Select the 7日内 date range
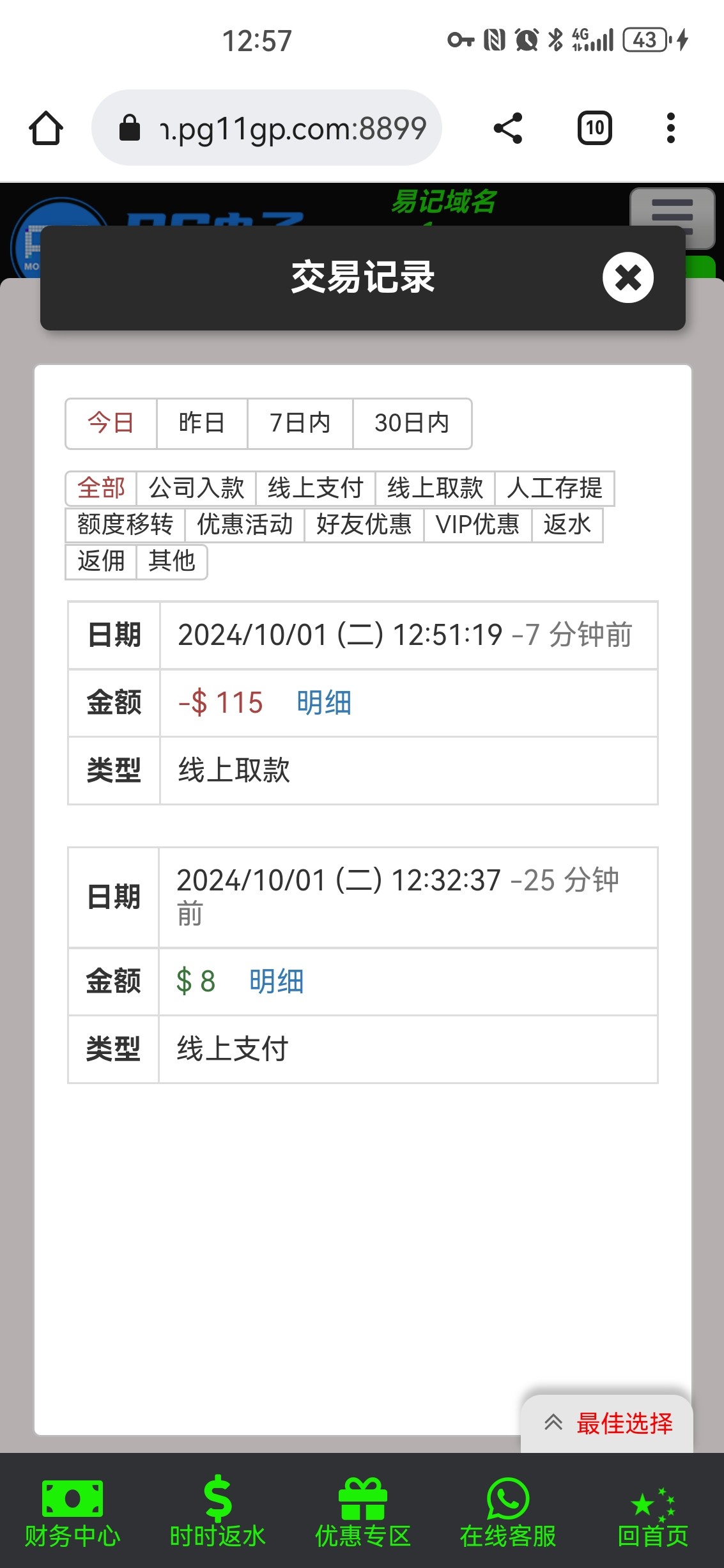This screenshot has width=724, height=1568. tap(300, 423)
